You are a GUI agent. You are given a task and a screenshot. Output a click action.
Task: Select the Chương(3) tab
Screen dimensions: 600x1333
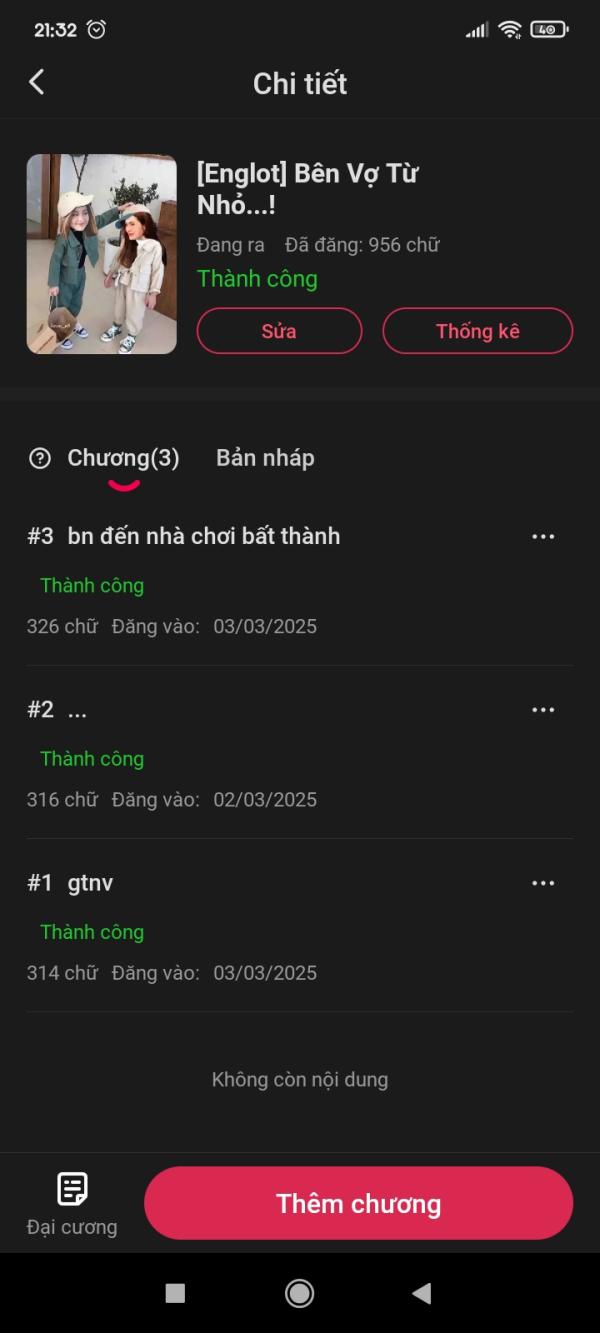click(x=123, y=459)
